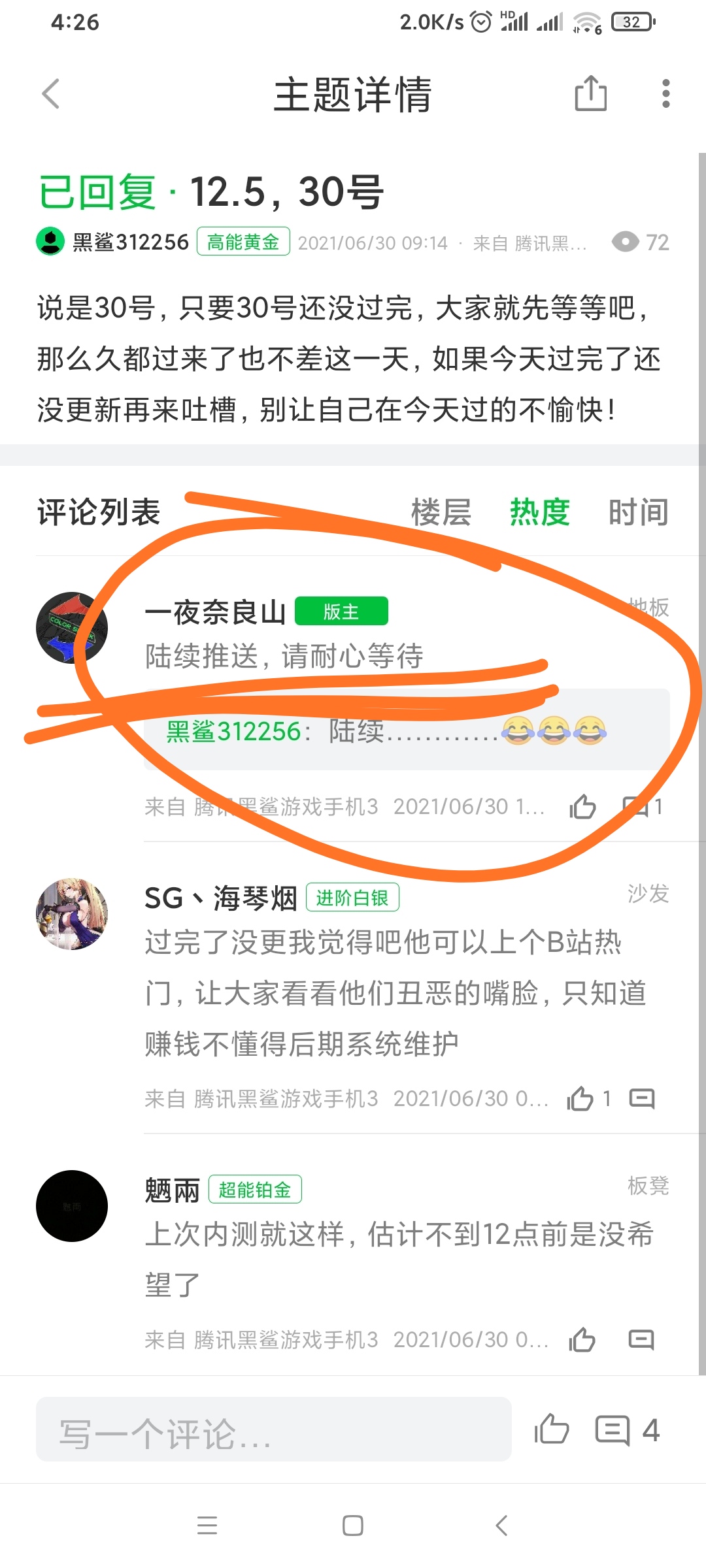Like the comment by 一夜奈良山
Screen dimensions: 706x1568
[582, 807]
